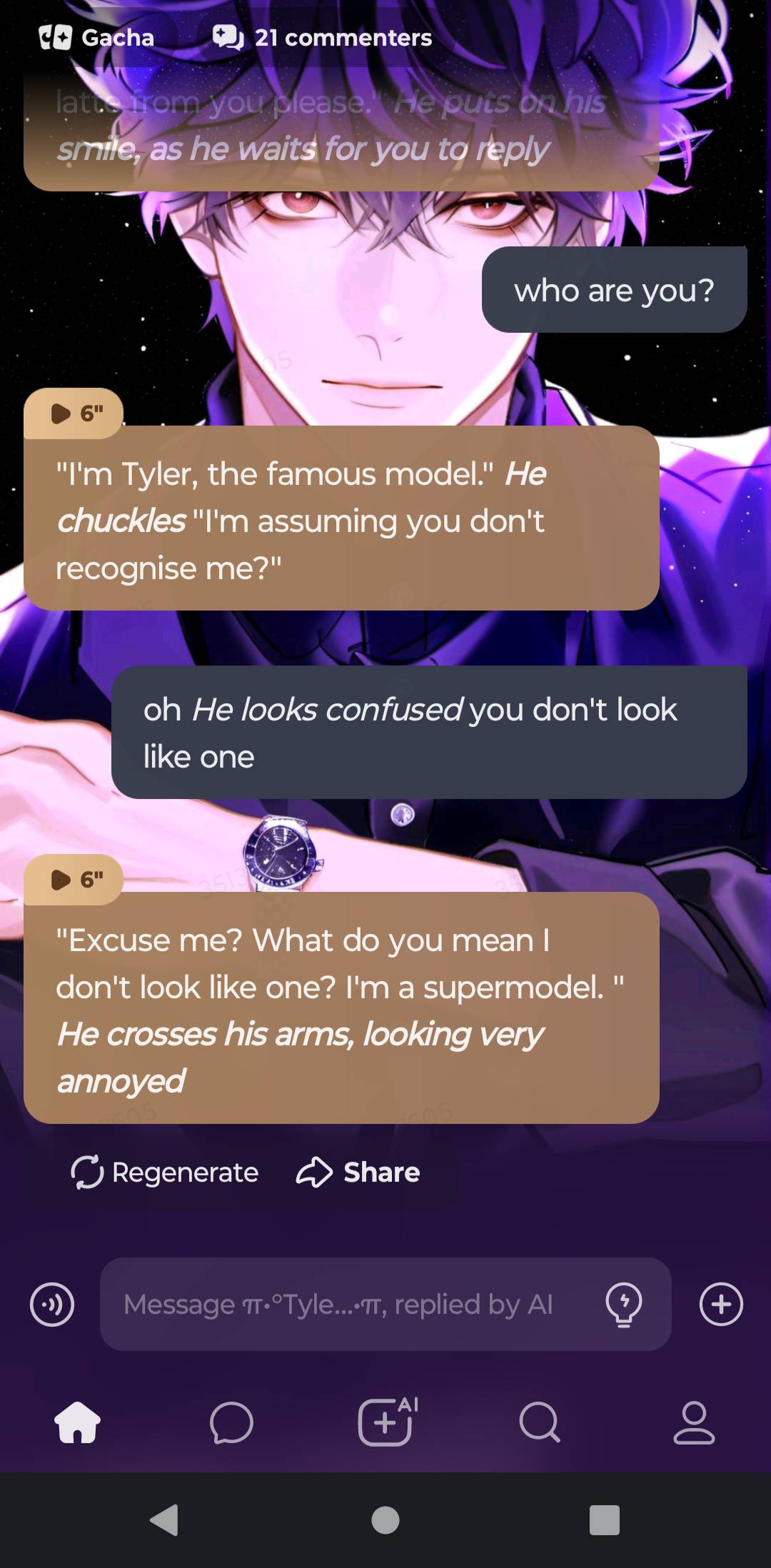
Task: Tap the system back button
Action: pos(165,1519)
